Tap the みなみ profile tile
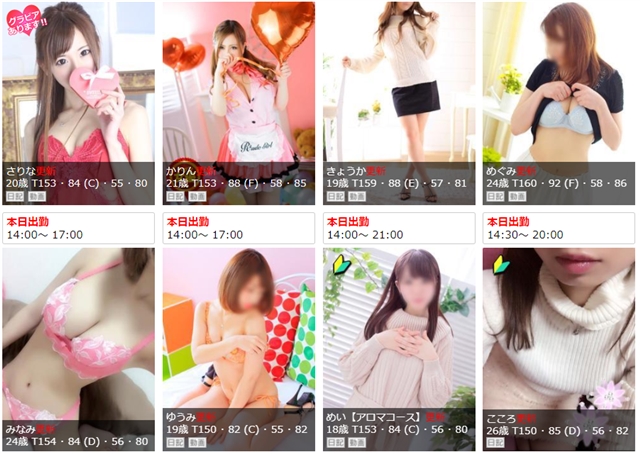Viewport: 640px width, 454px height. tap(78, 340)
